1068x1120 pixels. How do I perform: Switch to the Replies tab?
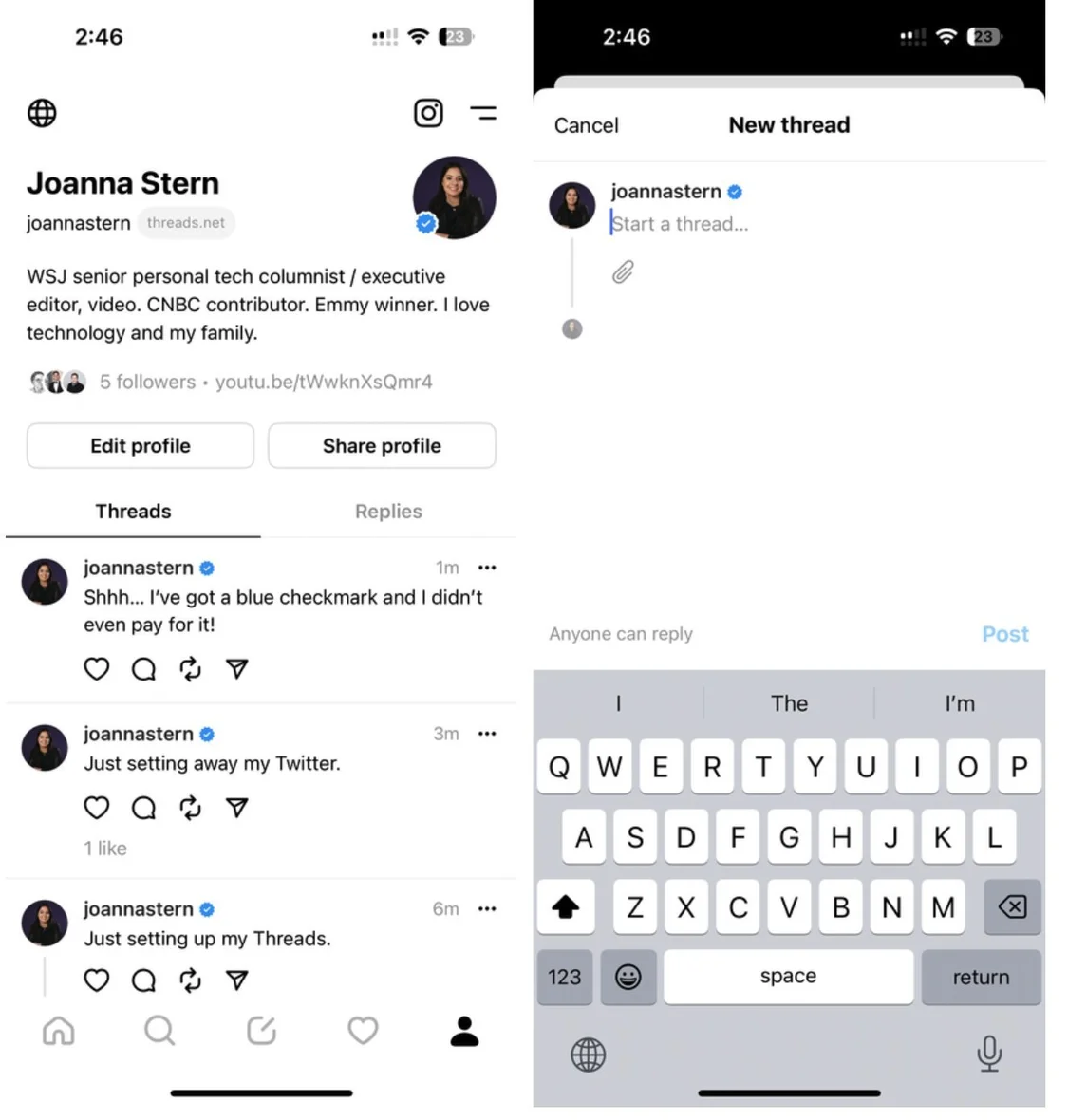click(388, 512)
